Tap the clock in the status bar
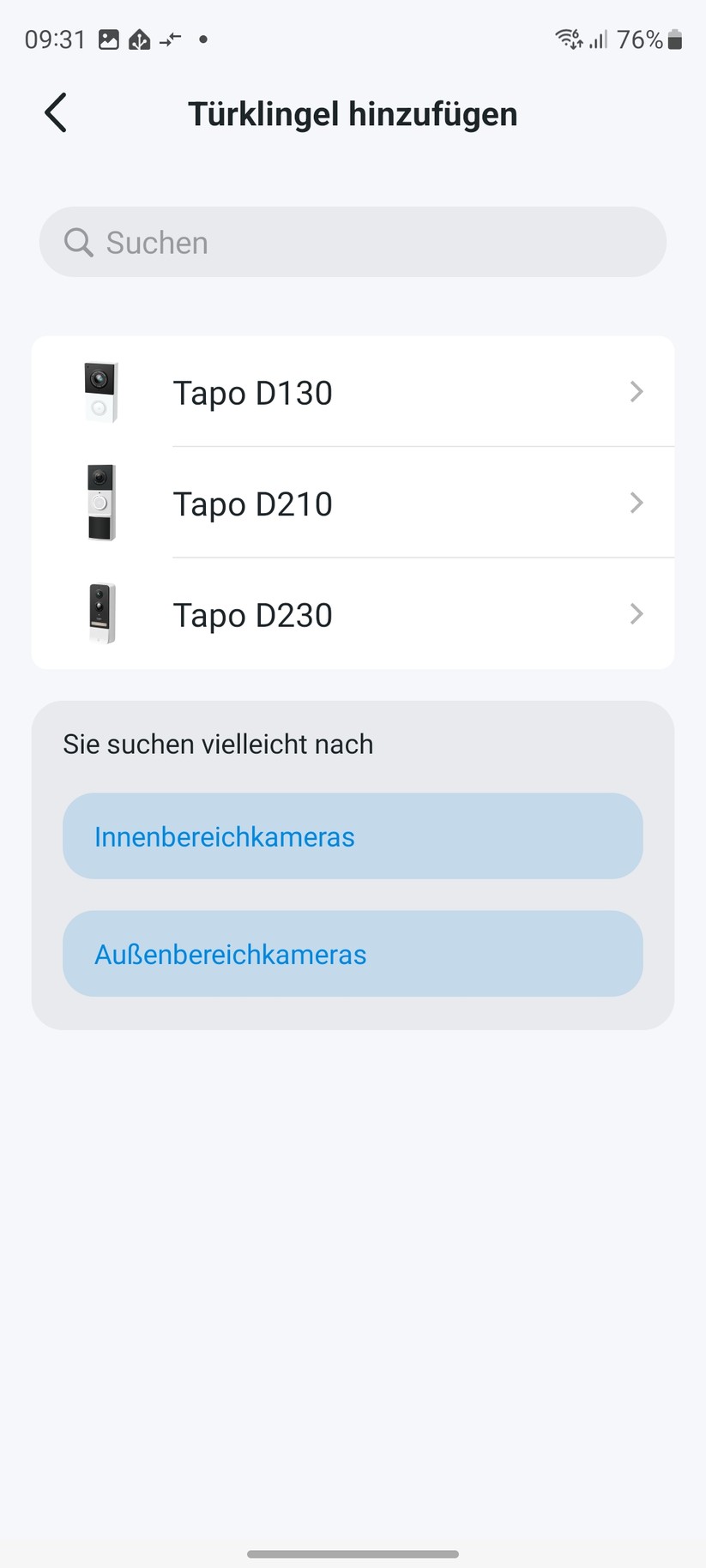Viewport: 706px width, 1568px height. pyautogui.click(x=53, y=38)
